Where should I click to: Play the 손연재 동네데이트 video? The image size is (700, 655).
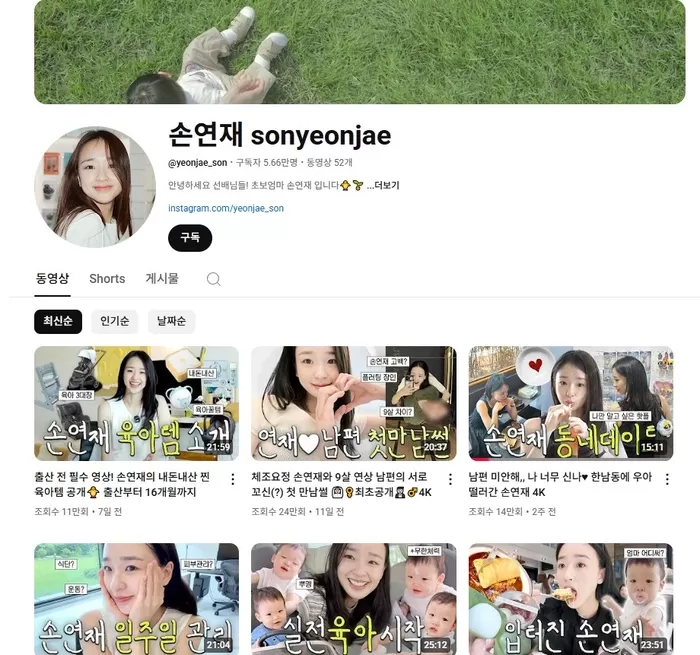pos(570,403)
